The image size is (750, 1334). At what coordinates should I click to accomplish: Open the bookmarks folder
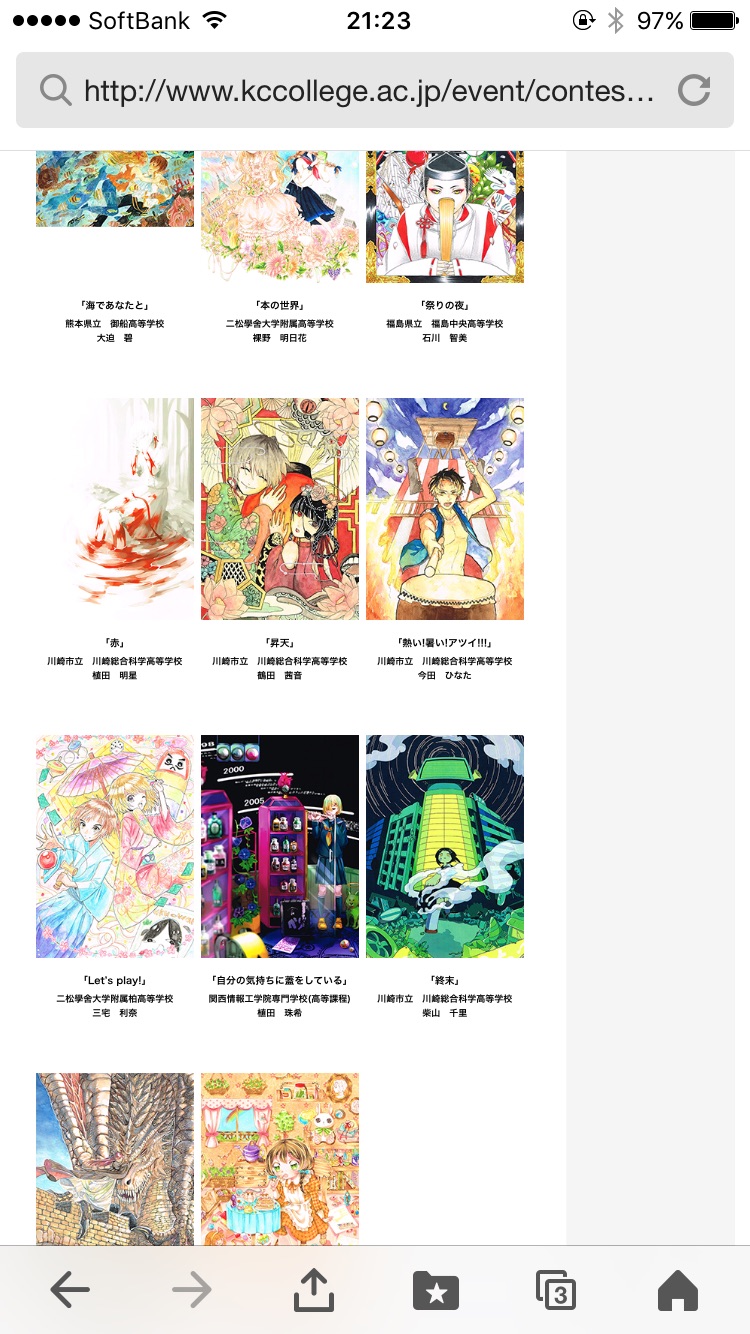click(x=435, y=1291)
